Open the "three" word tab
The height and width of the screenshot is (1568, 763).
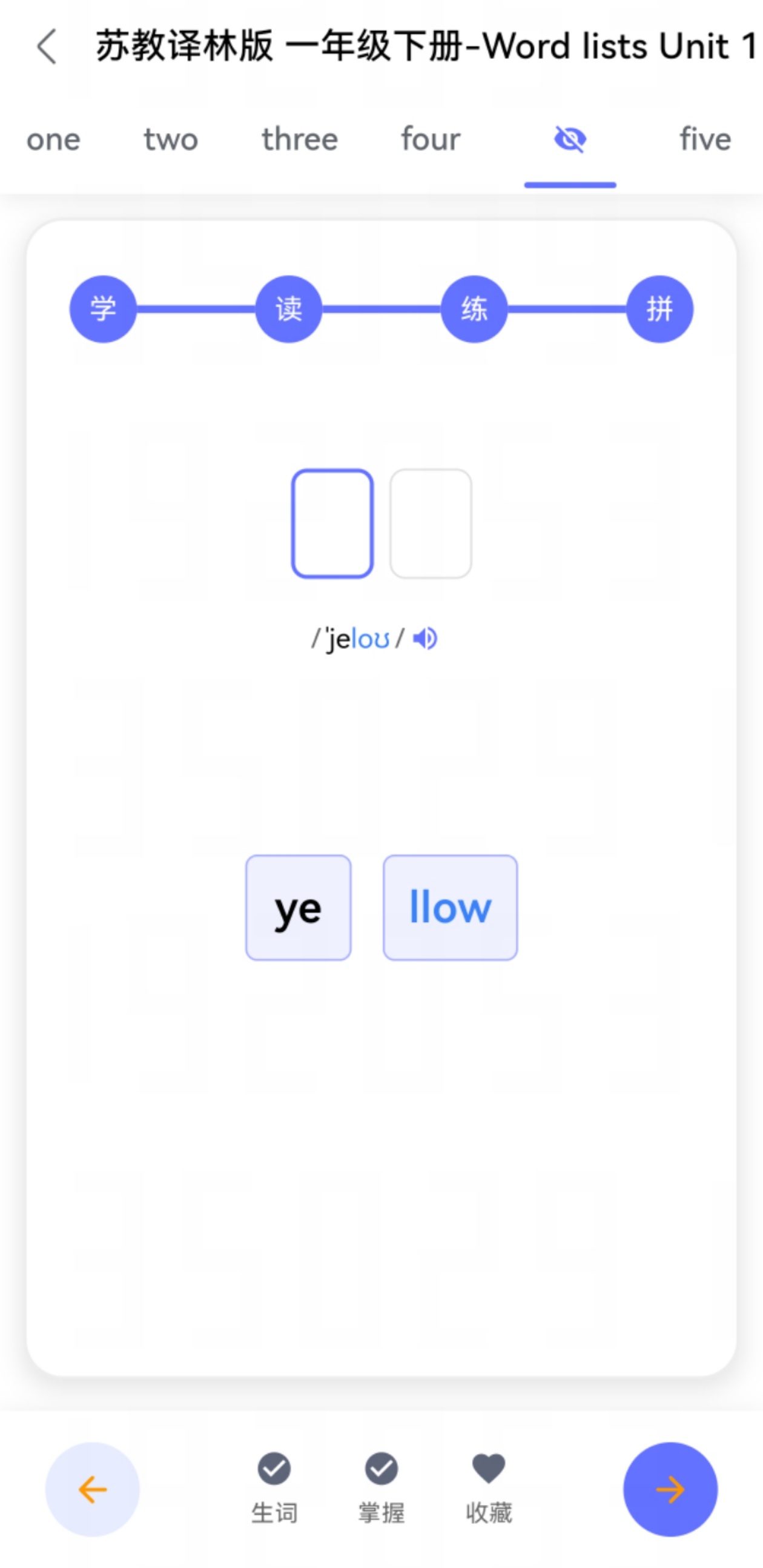point(300,140)
